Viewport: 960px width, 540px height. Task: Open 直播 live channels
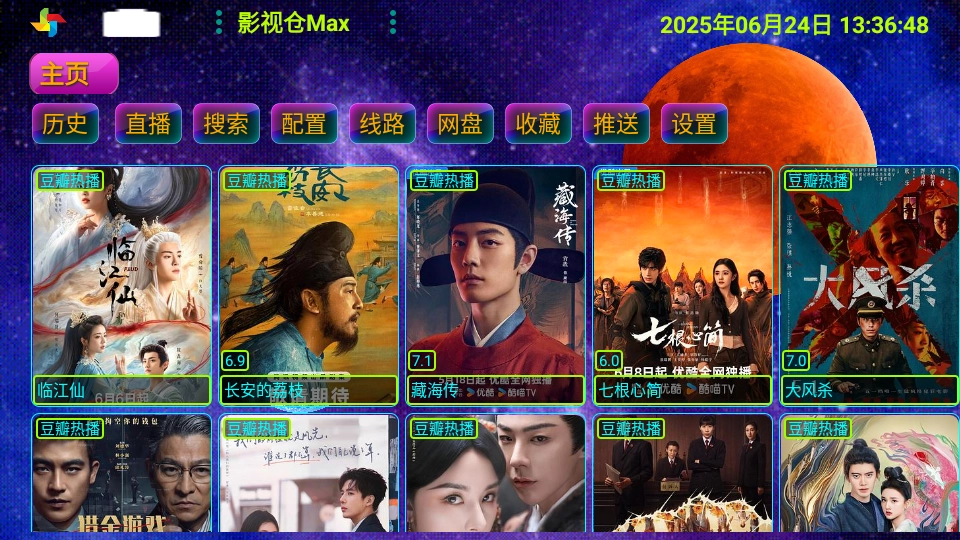pos(148,124)
